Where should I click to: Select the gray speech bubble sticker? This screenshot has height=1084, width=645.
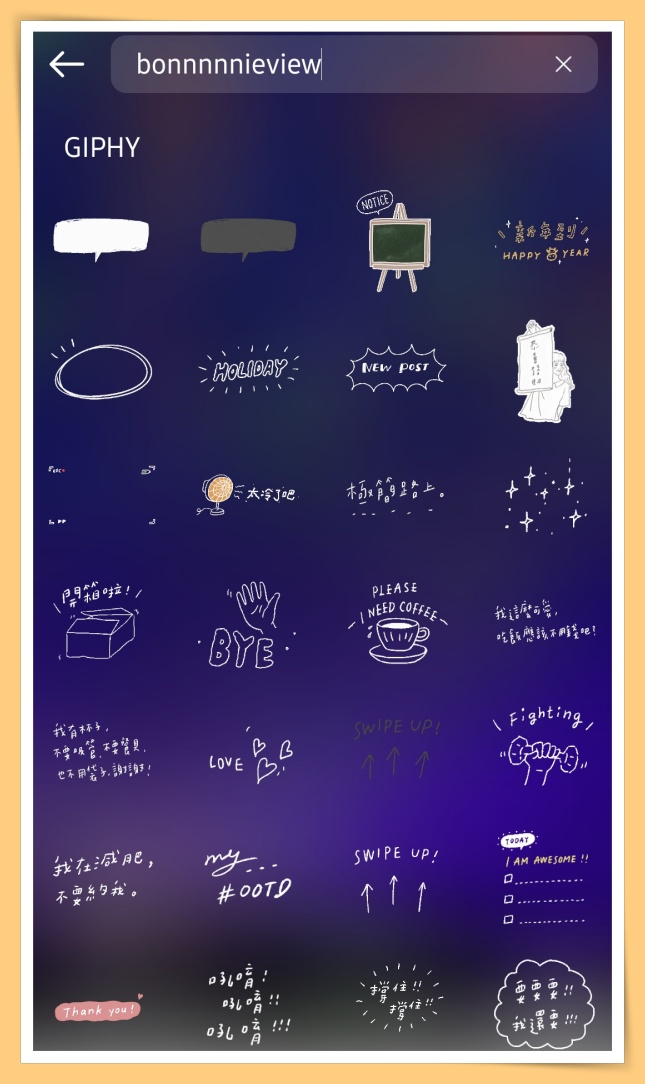(248, 238)
